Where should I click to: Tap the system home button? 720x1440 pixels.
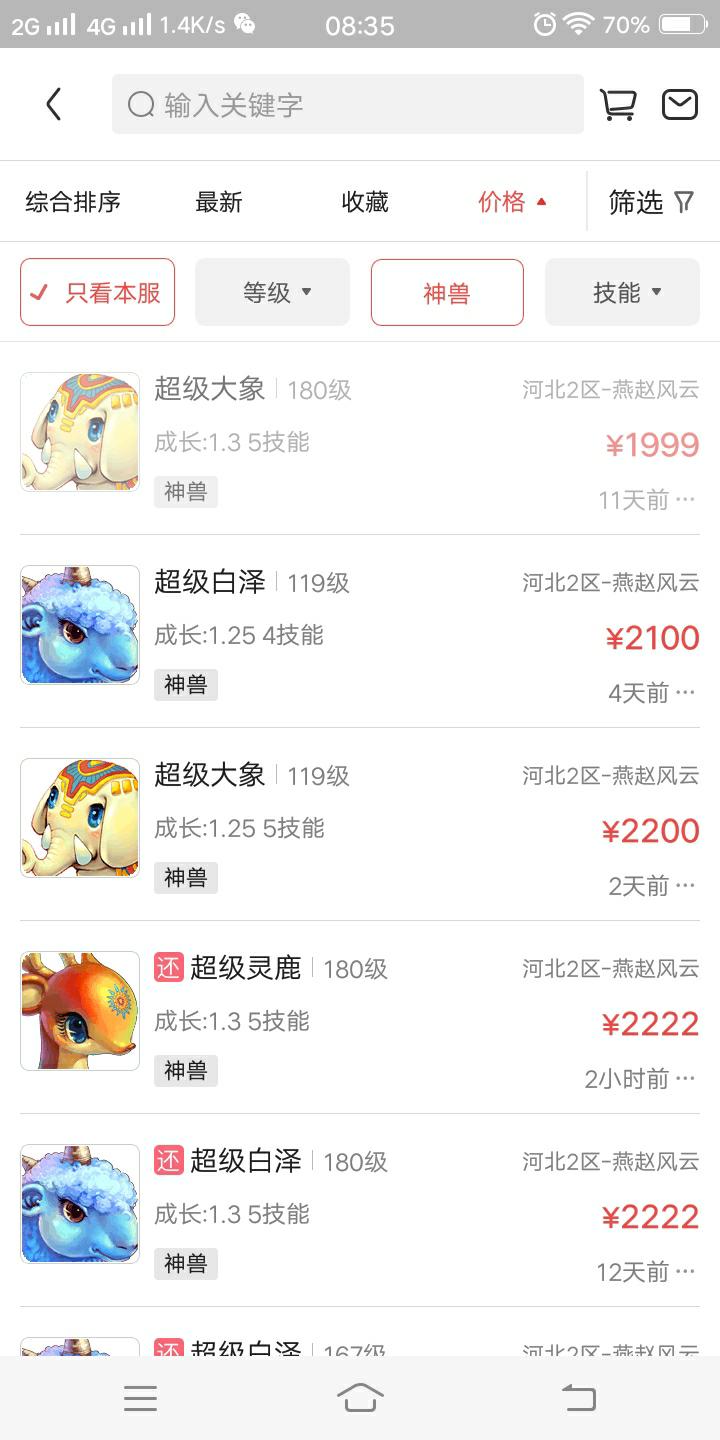pos(360,1398)
